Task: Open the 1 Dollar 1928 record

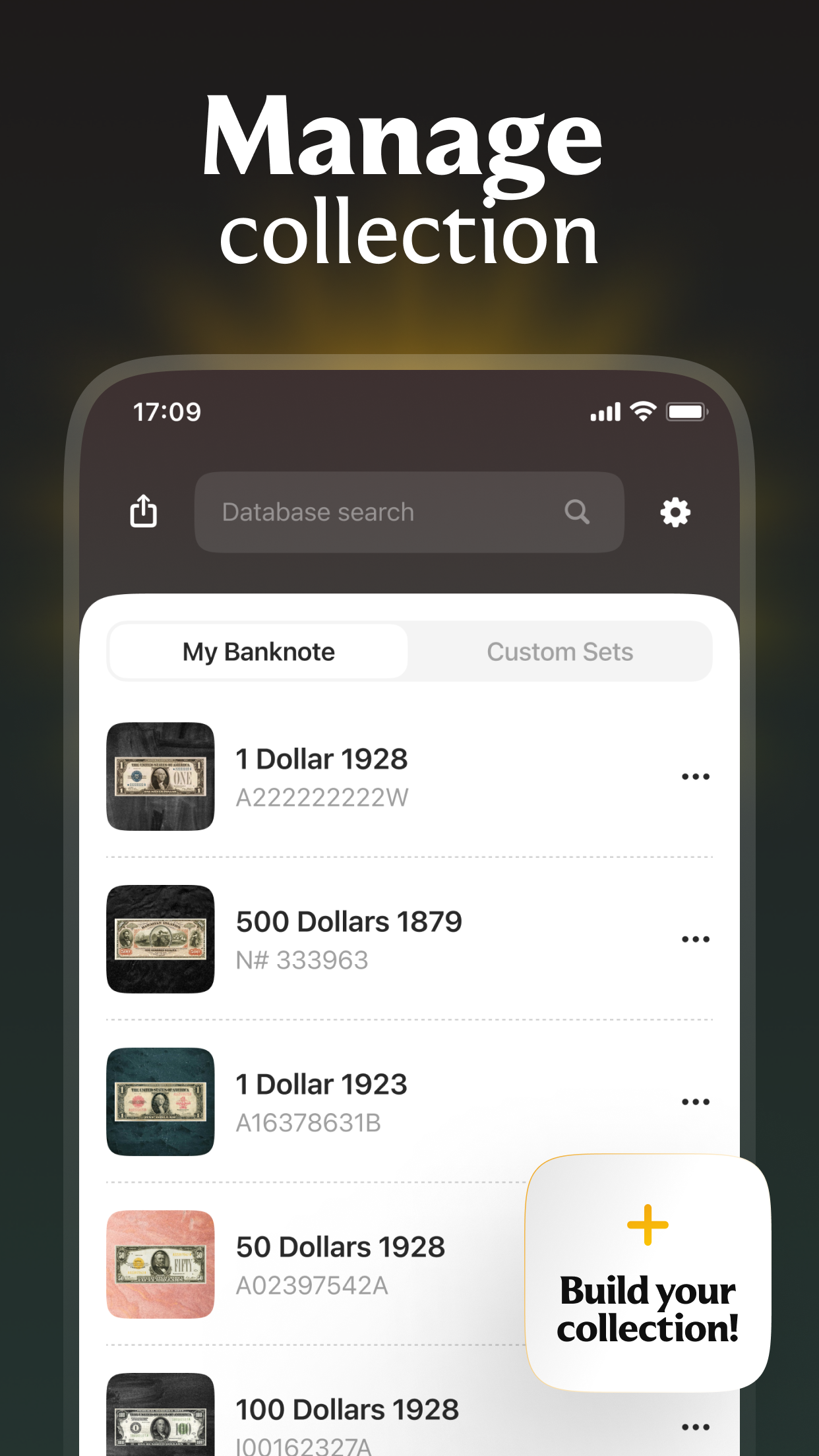Action: point(322,758)
